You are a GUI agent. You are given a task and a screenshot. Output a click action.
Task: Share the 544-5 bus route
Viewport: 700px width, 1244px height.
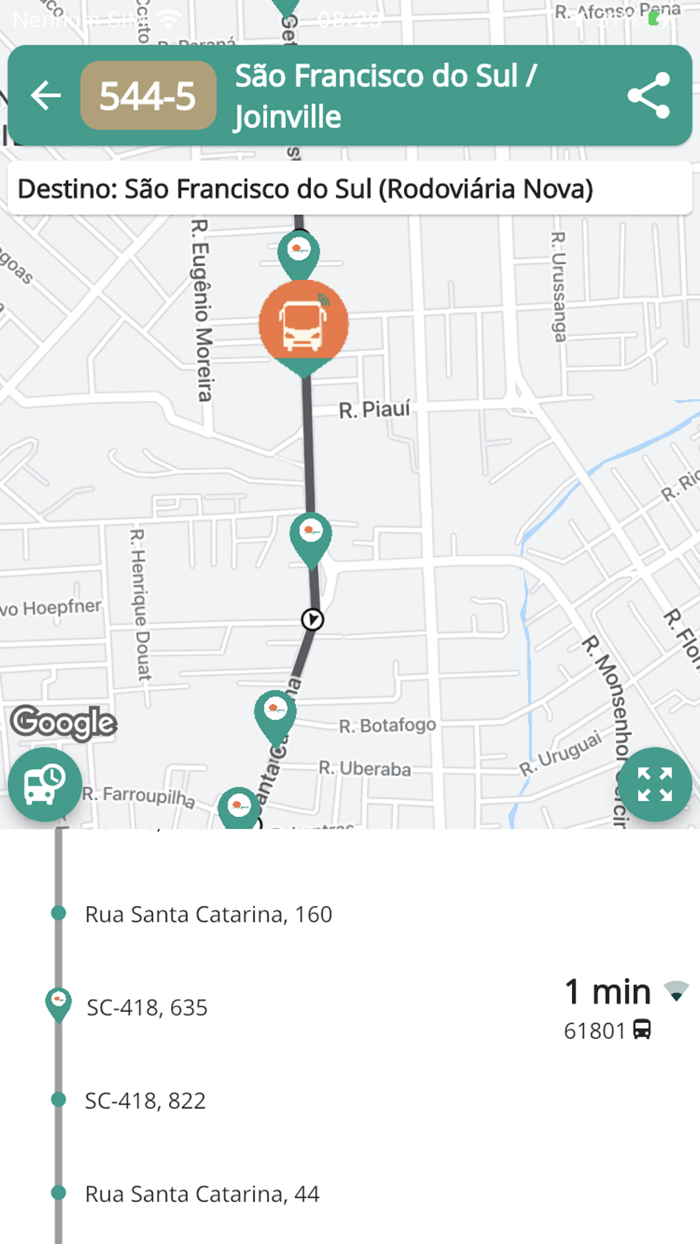[x=649, y=96]
